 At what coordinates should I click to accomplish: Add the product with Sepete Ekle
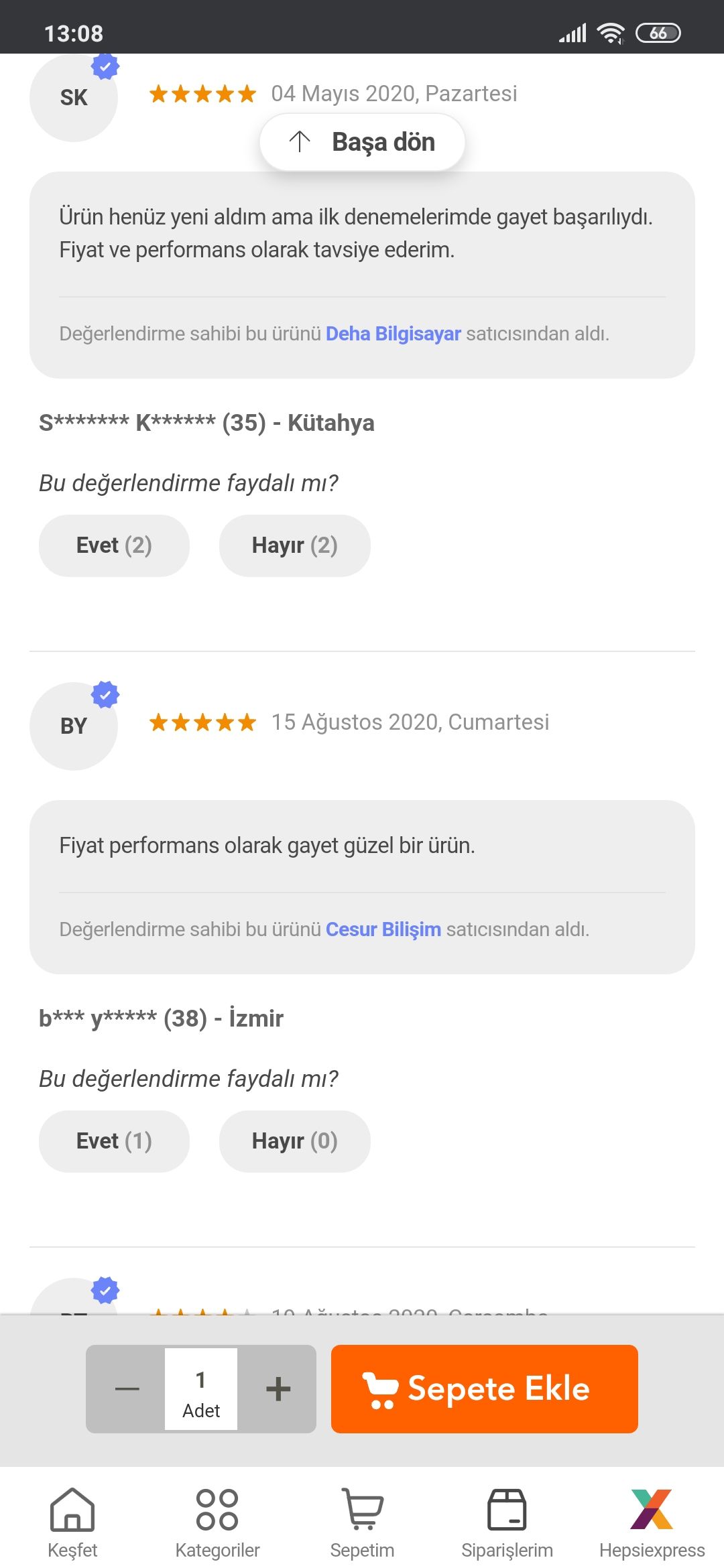click(x=484, y=1389)
